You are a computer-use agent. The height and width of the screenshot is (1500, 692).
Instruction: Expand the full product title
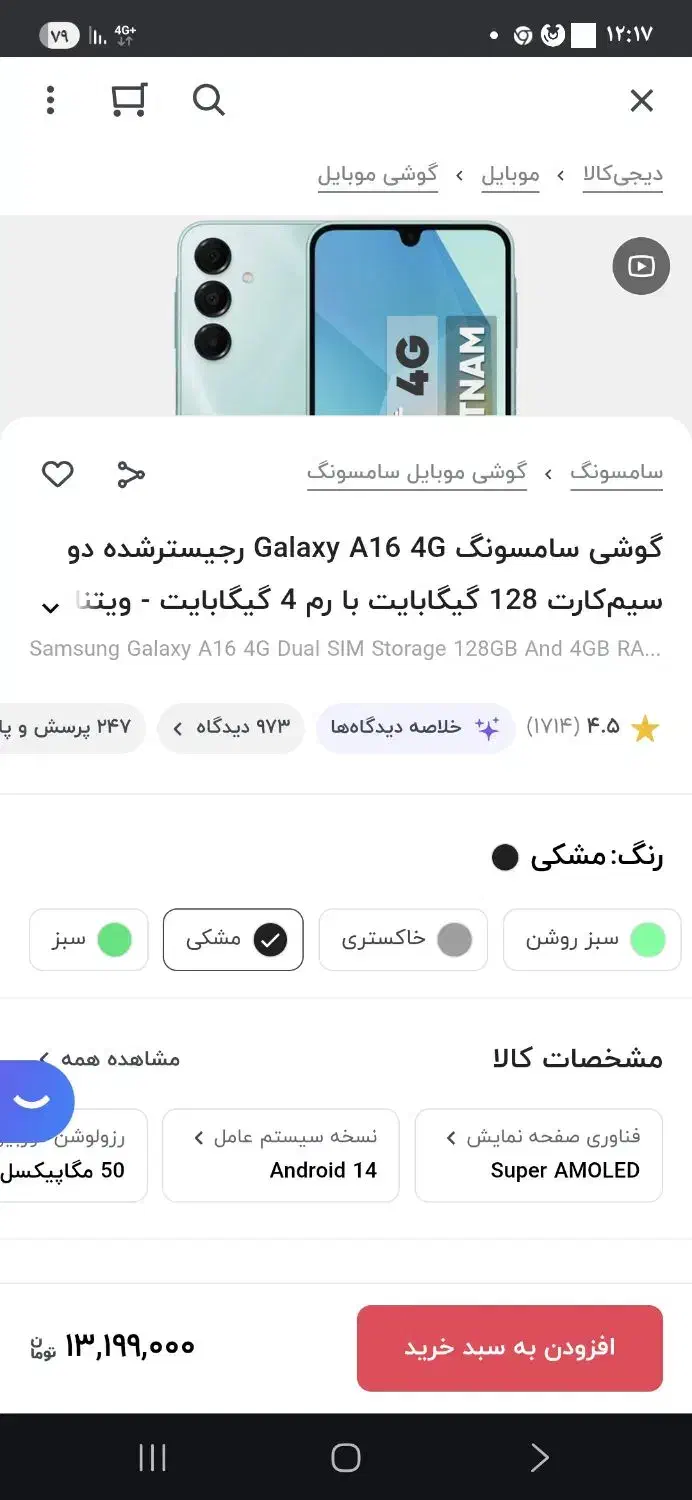click(50, 607)
